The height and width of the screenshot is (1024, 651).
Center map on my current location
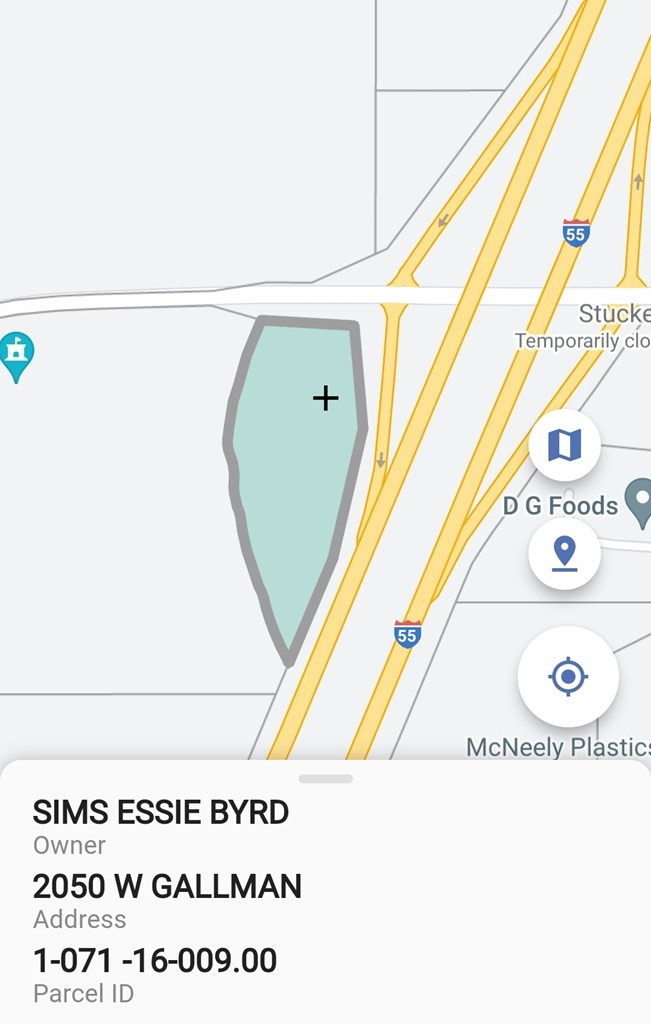pos(568,677)
